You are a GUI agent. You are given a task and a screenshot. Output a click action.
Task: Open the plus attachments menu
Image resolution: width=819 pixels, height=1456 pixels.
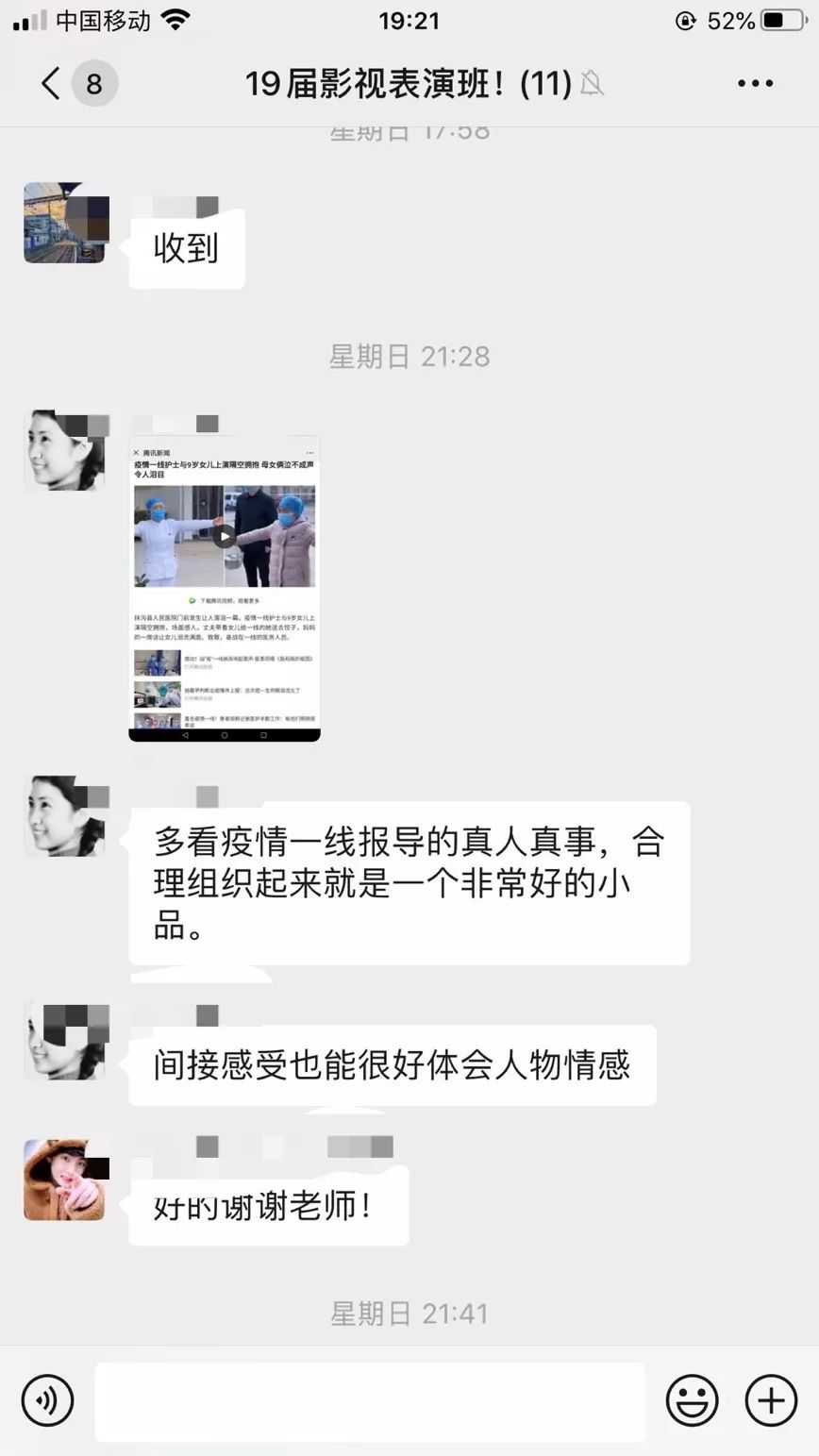point(771,1400)
